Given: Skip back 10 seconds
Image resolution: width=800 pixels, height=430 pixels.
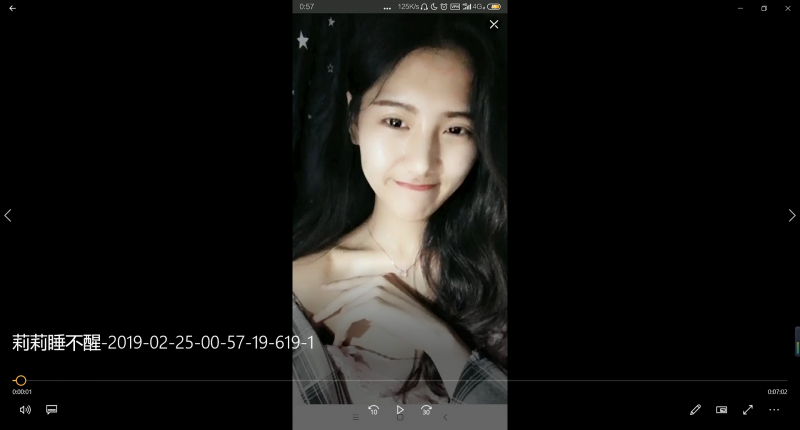Looking at the screenshot, I should (373, 409).
